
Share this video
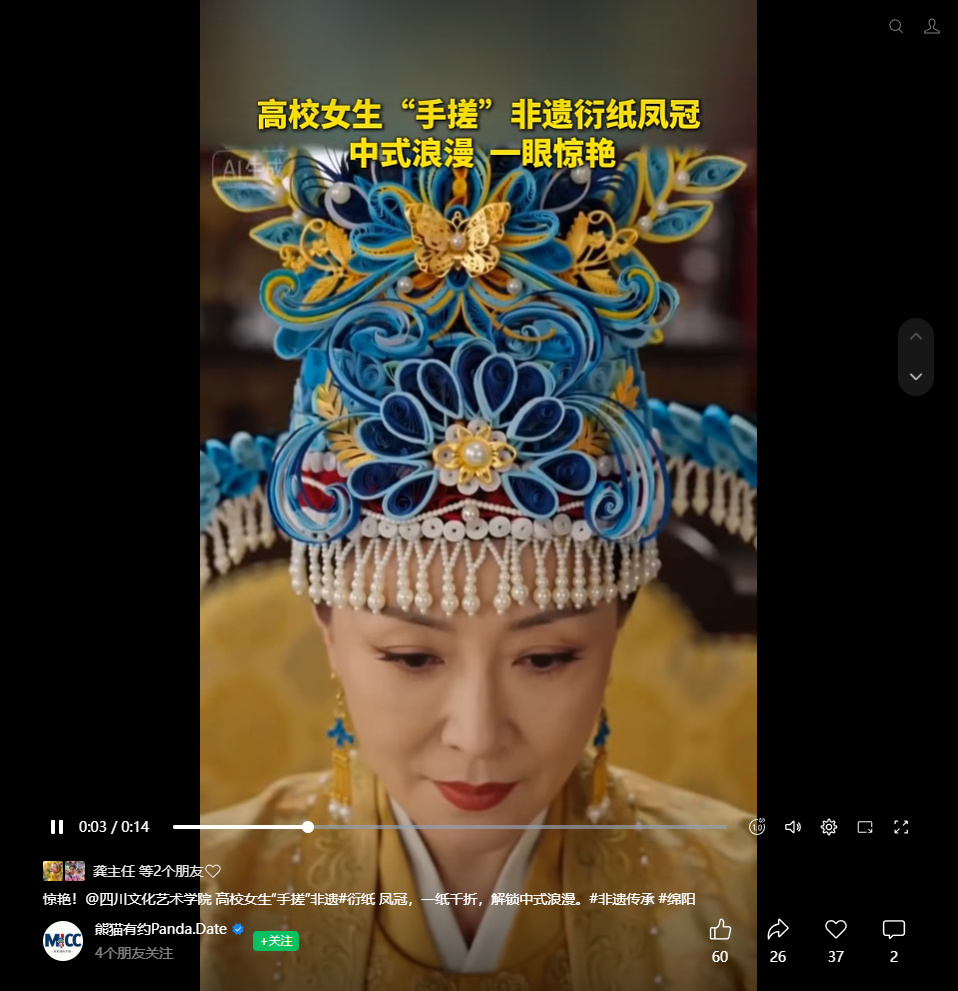pyautogui.click(x=778, y=931)
